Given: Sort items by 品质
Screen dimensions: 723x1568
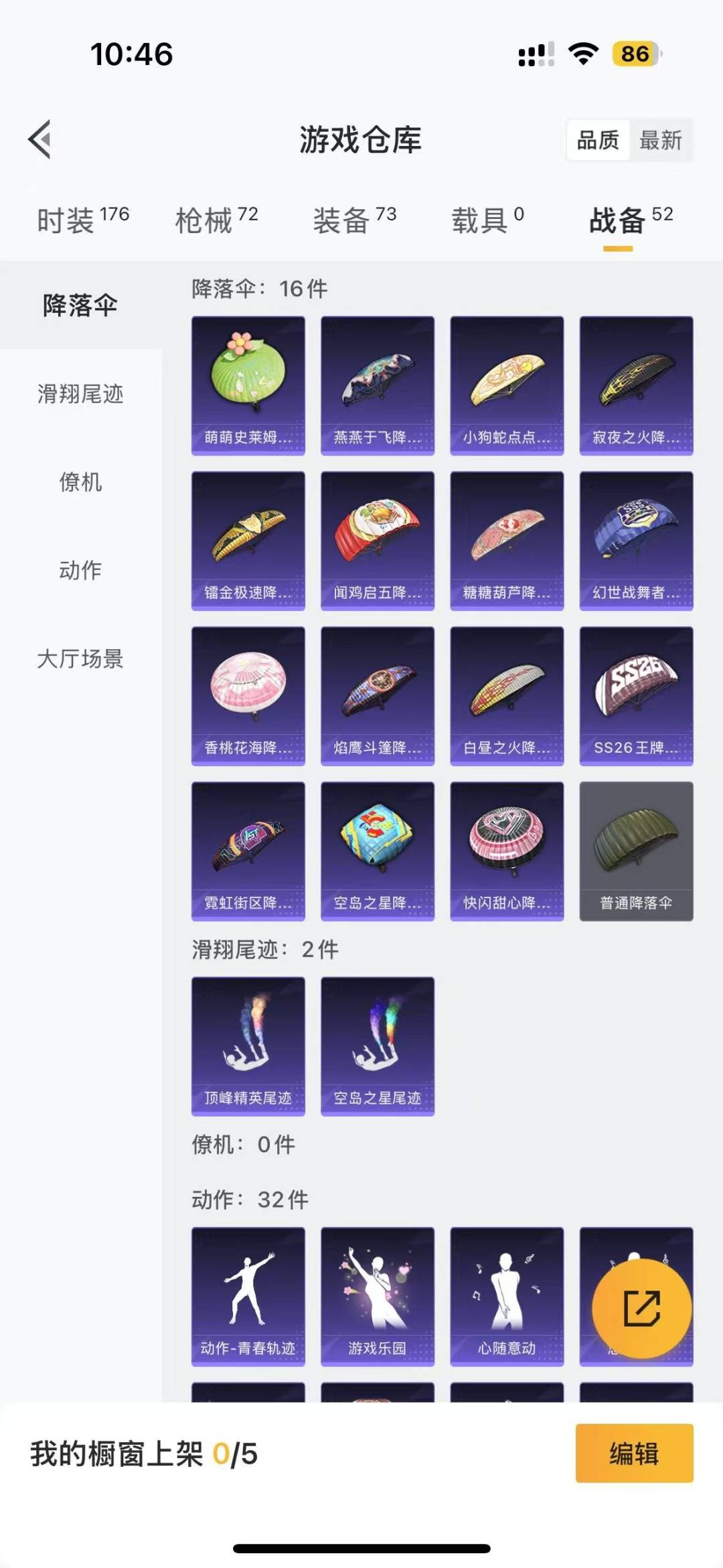Looking at the screenshot, I should pos(598,140).
